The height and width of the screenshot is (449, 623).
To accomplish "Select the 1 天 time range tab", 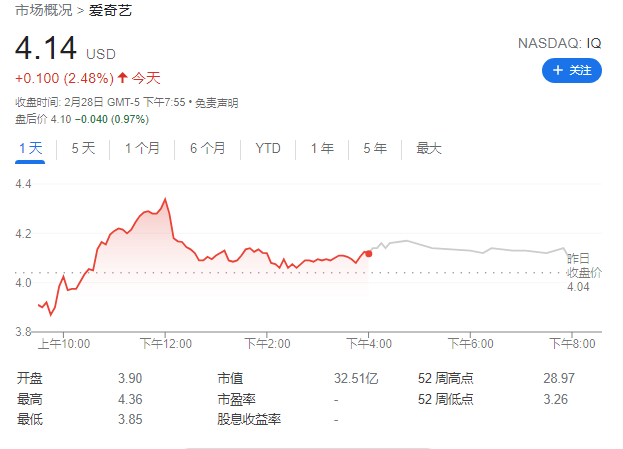I will 30,148.
